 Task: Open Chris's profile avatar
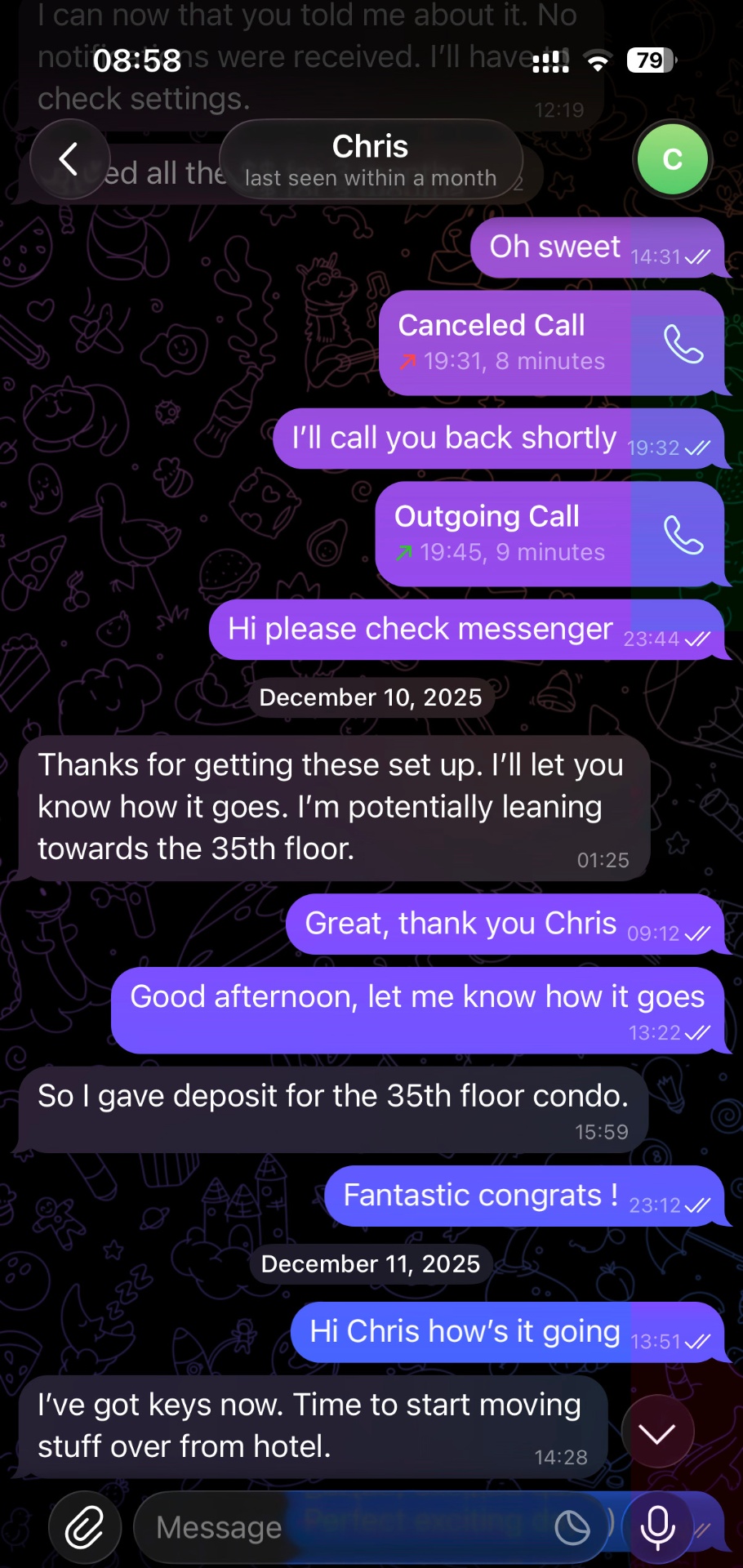[x=672, y=159]
